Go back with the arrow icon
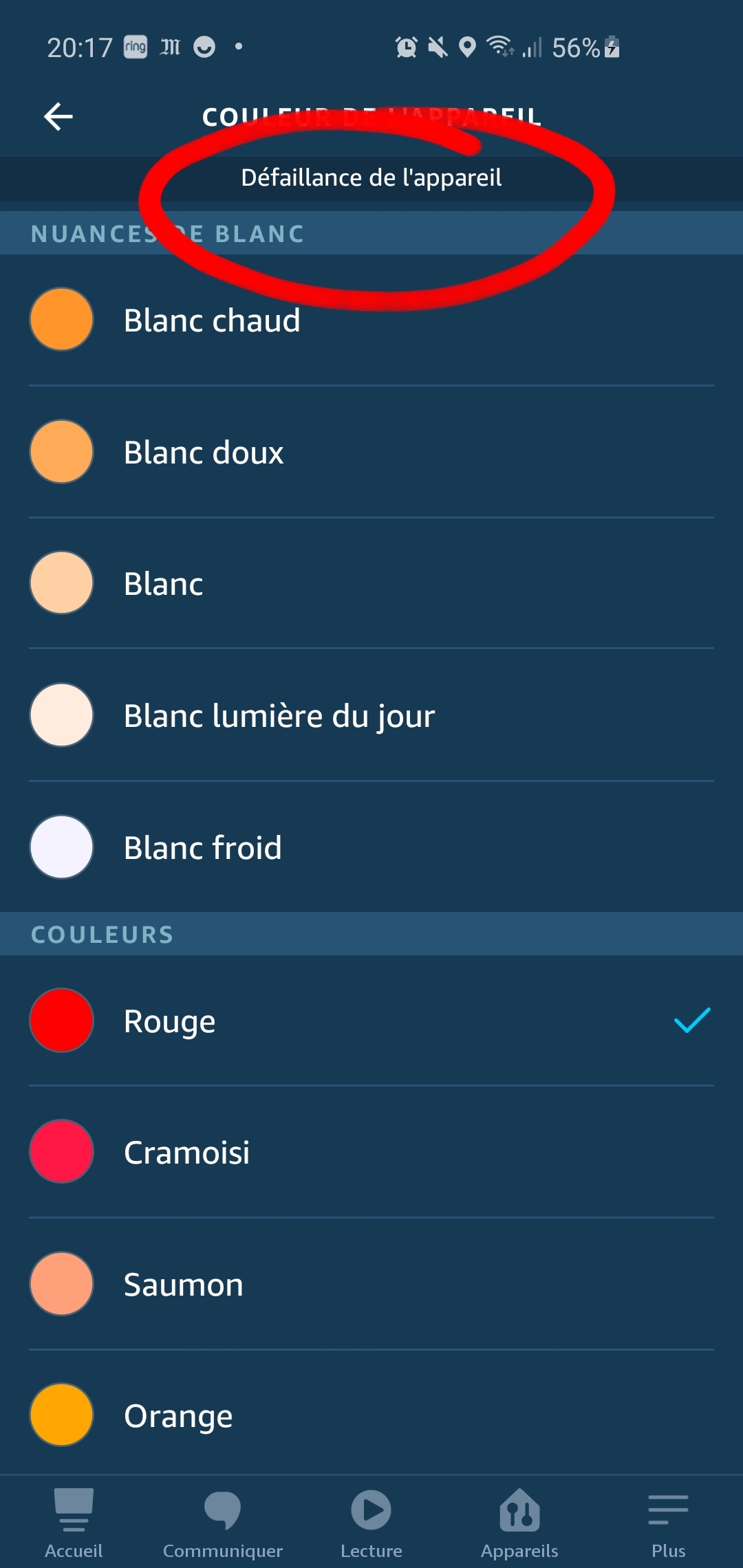Image resolution: width=743 pixels, height=1568 pixels. (58, 116)
